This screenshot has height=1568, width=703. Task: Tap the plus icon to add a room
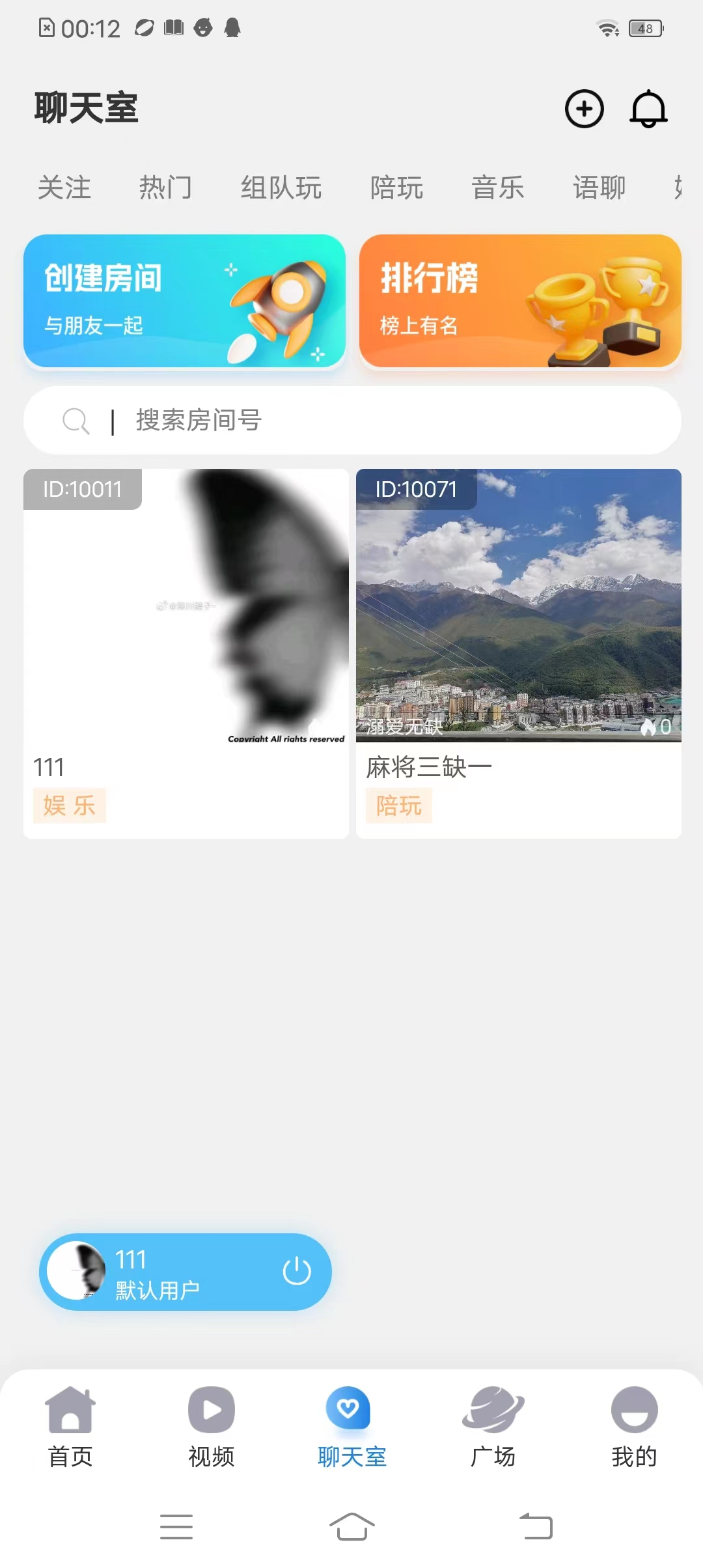(584, 109)
